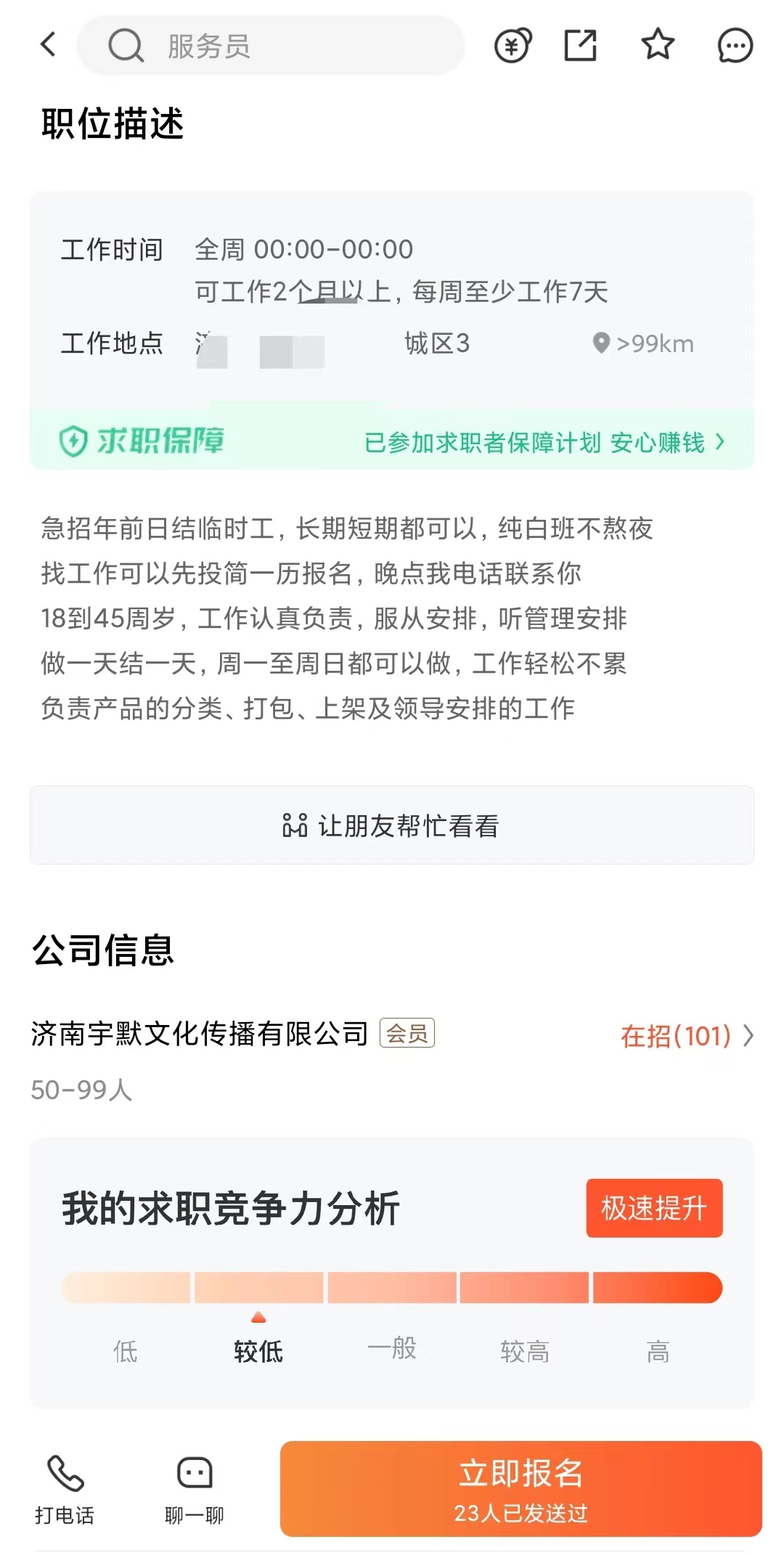
Task: Open messages via the chat bubble icon
Action: pos(734,45)
